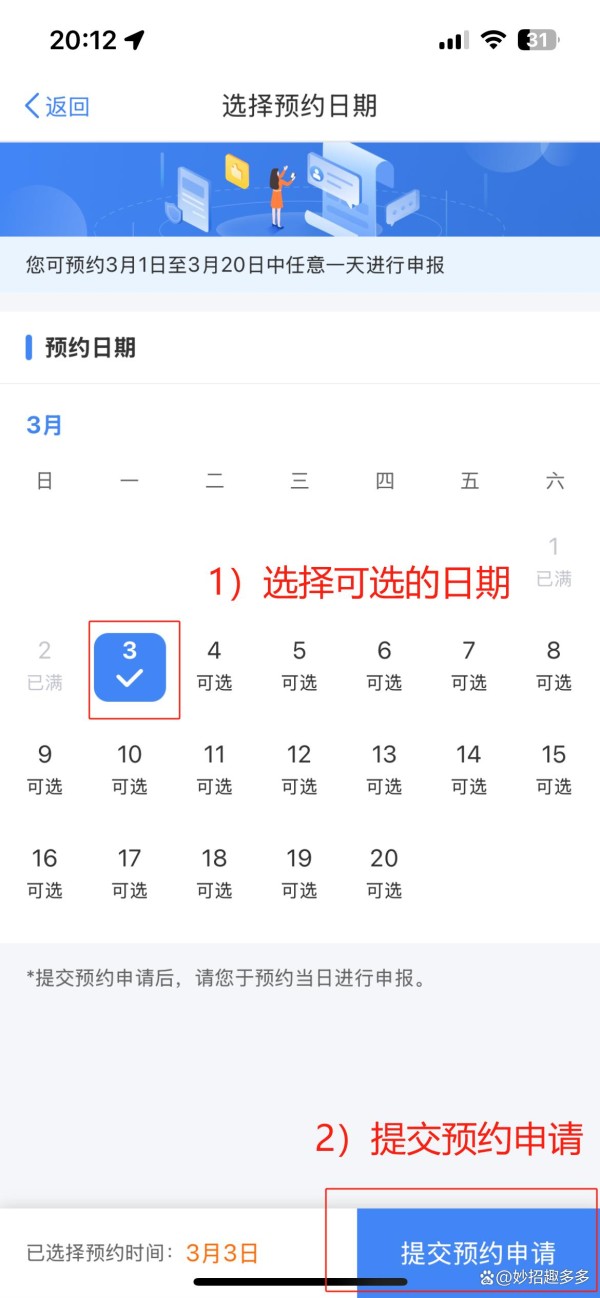Submit with 提交预约申请 button

[x=478, y=1251]
